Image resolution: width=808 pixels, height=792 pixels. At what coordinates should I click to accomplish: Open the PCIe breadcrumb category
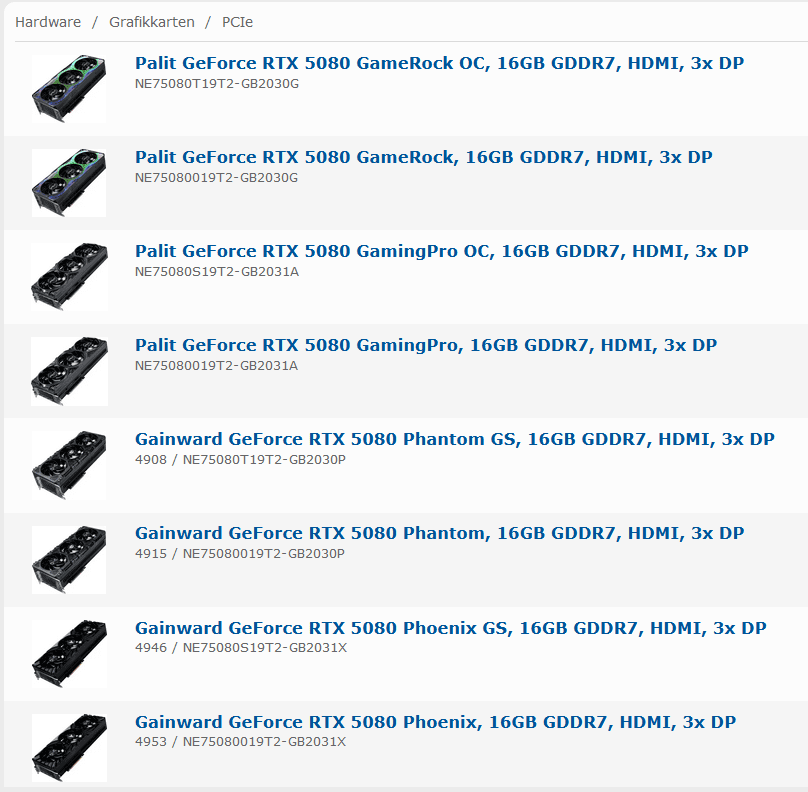click(238, 21)
